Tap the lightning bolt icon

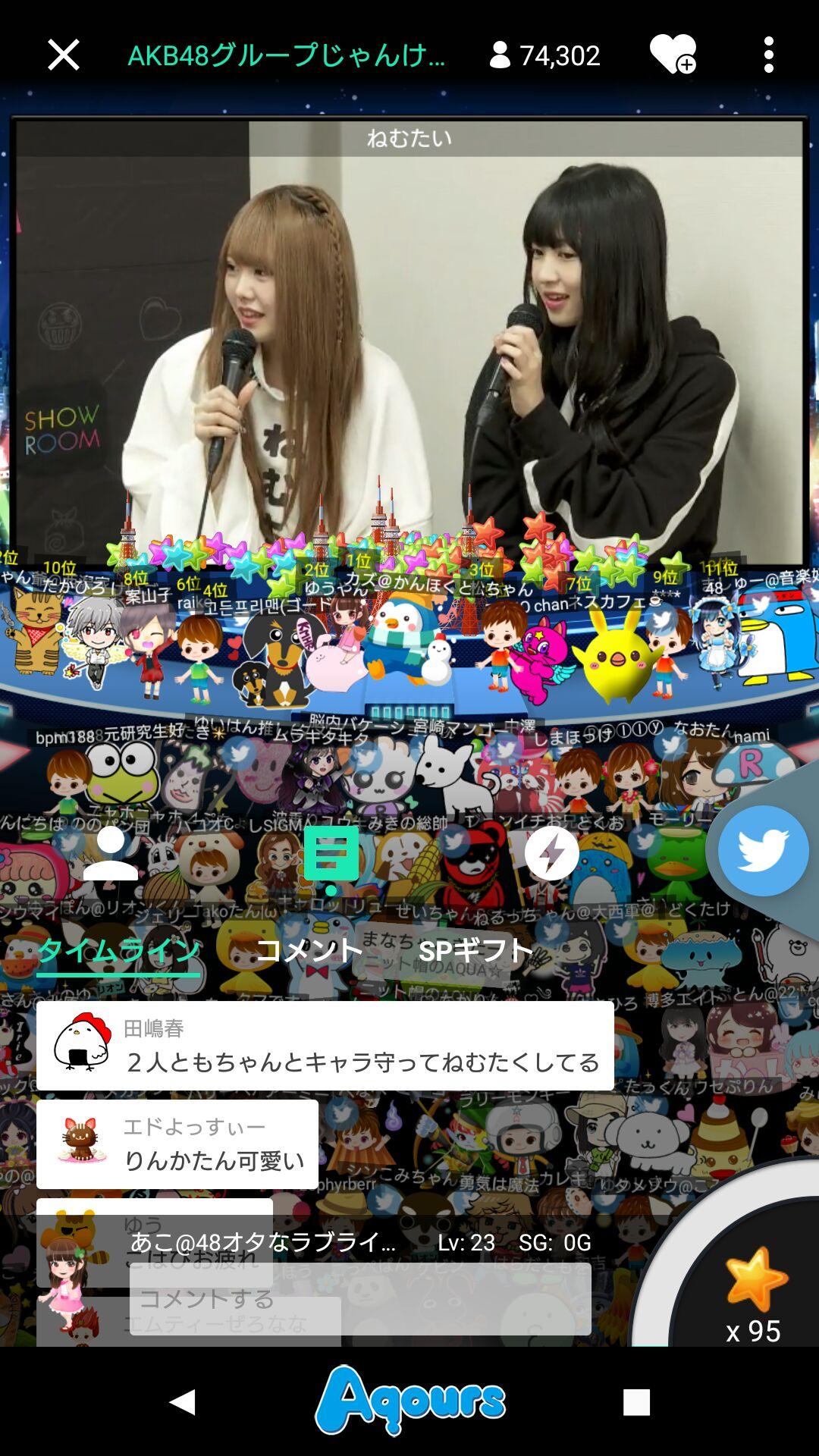(551, 854)
